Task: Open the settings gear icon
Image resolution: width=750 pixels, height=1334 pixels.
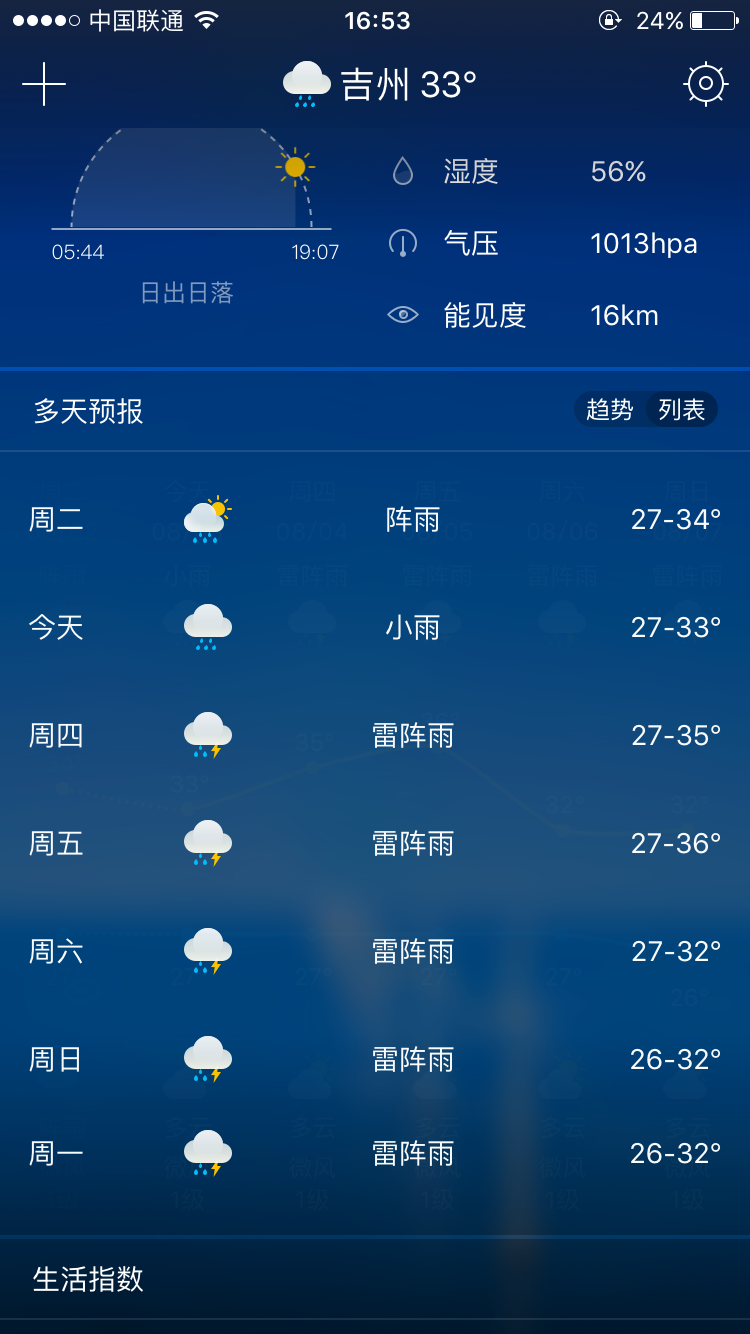Action: point(706,84)
